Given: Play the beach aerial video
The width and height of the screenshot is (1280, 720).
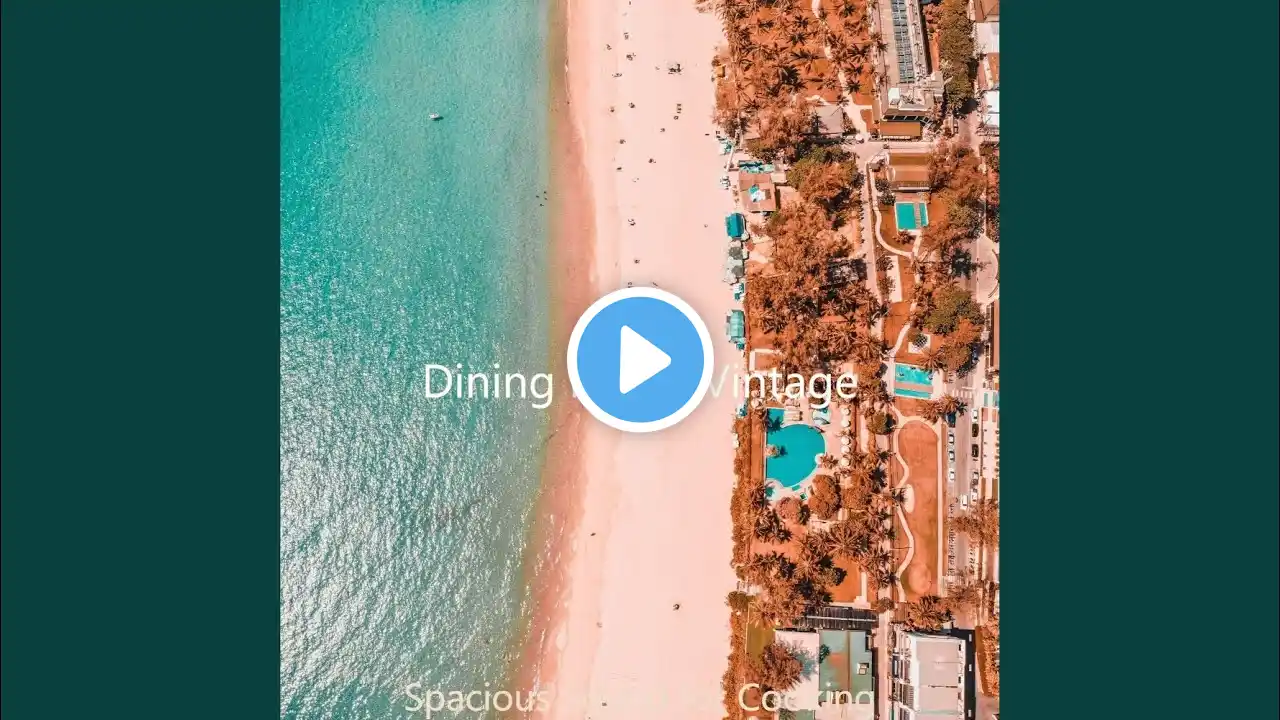Looking at the screenshot, I should 640,360.
